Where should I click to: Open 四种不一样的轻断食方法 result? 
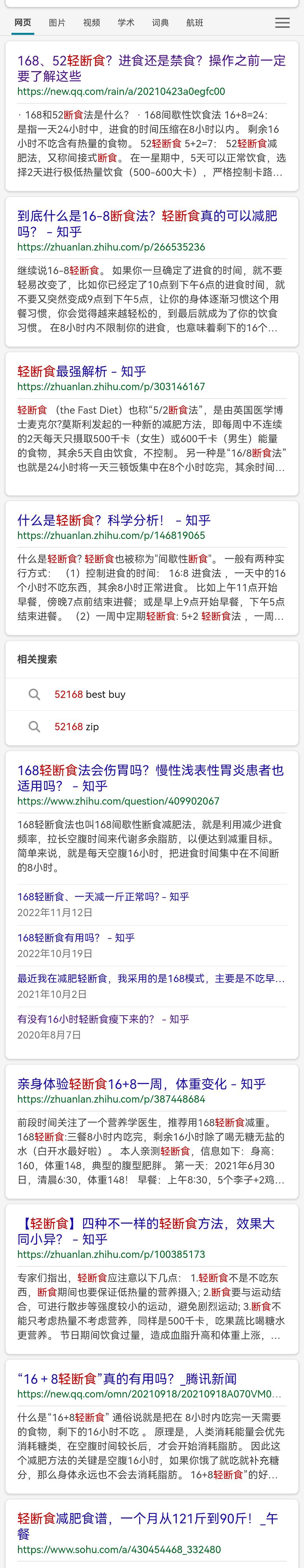(146, 1231)
